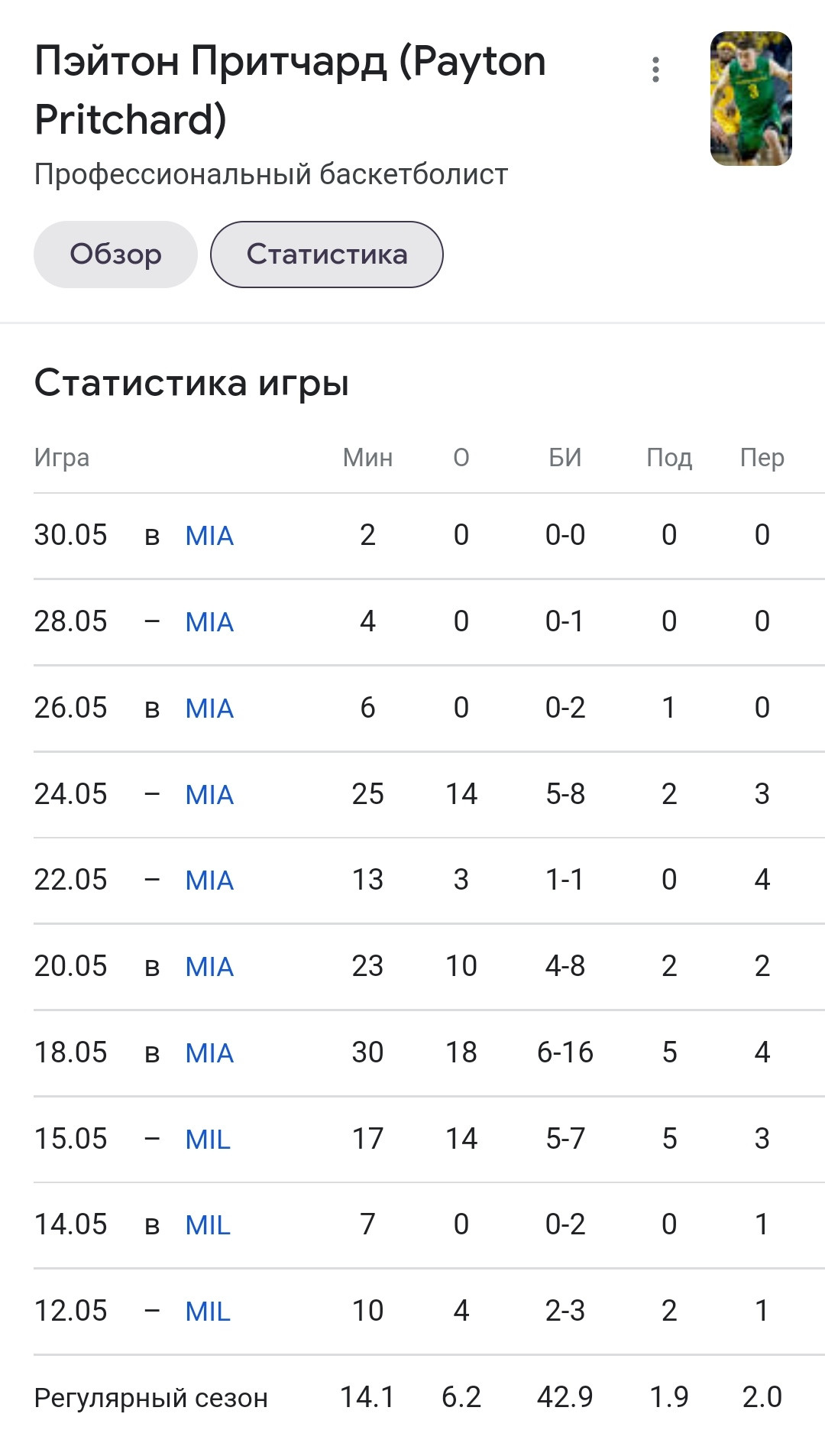This screenshot has height=1456, width=825.
Task: Open MIA link for the 20.05 game
Action: [209, 967]
